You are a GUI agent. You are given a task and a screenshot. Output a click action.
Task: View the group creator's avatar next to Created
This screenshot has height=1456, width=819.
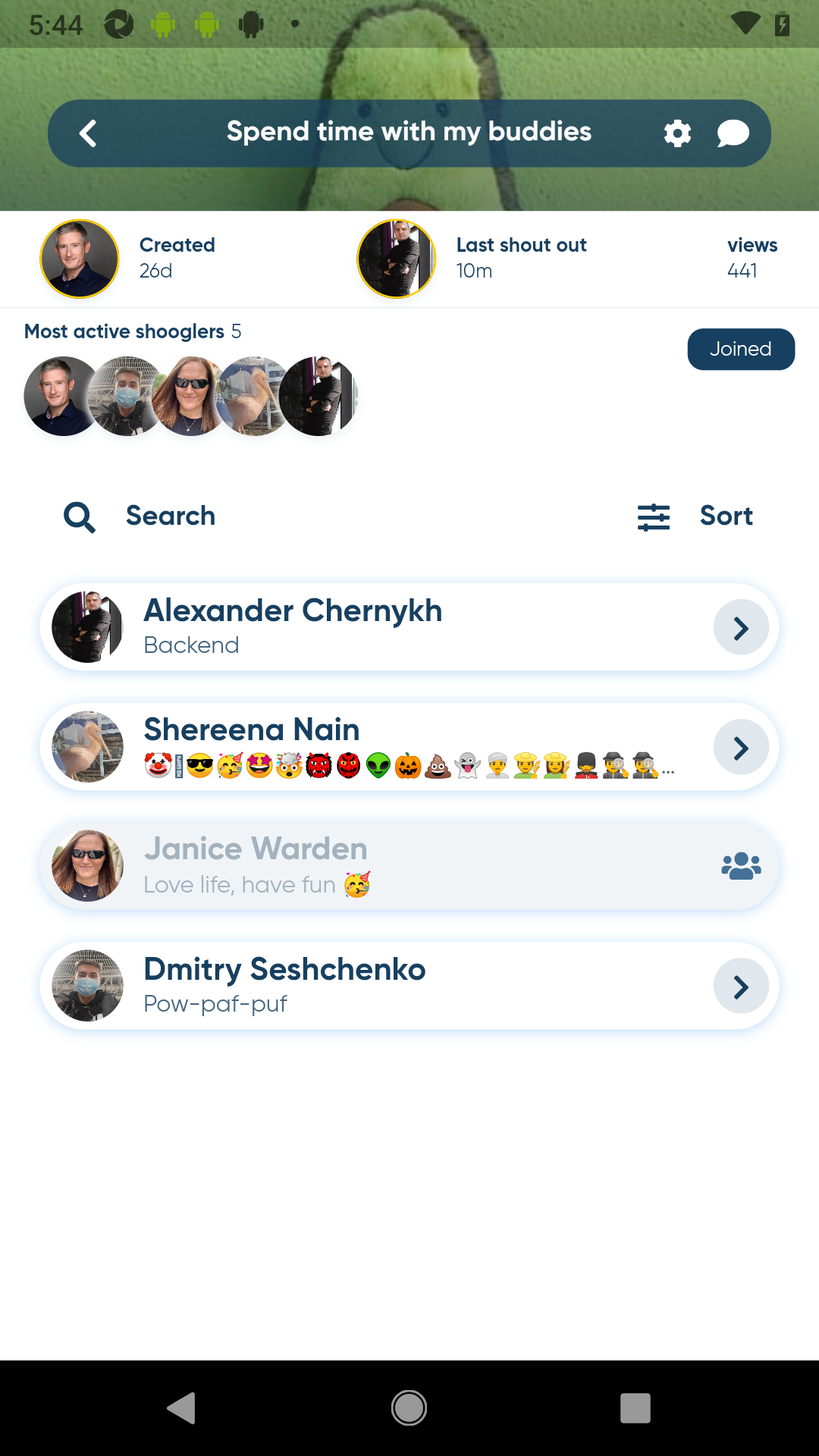click(80, 259)
